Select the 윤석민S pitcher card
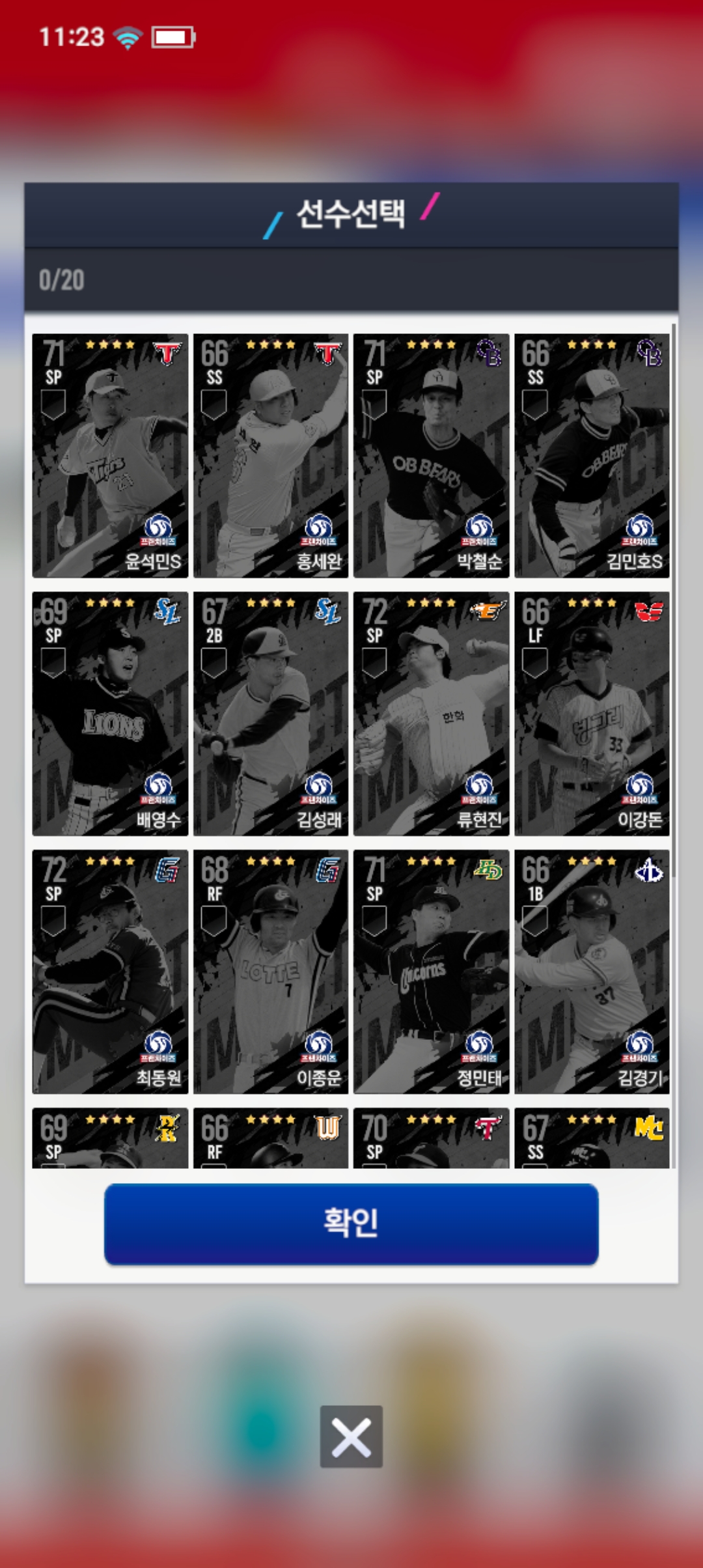Image resolution: width=703 pixels, height=1568 pixels. point(110,456)
